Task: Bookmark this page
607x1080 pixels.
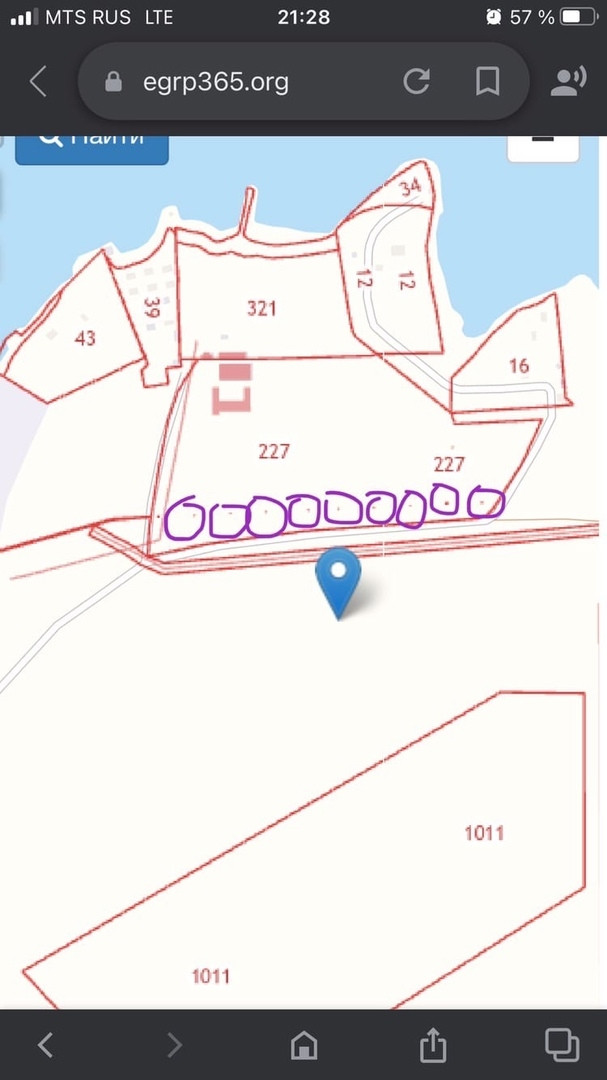Action: 488,81
